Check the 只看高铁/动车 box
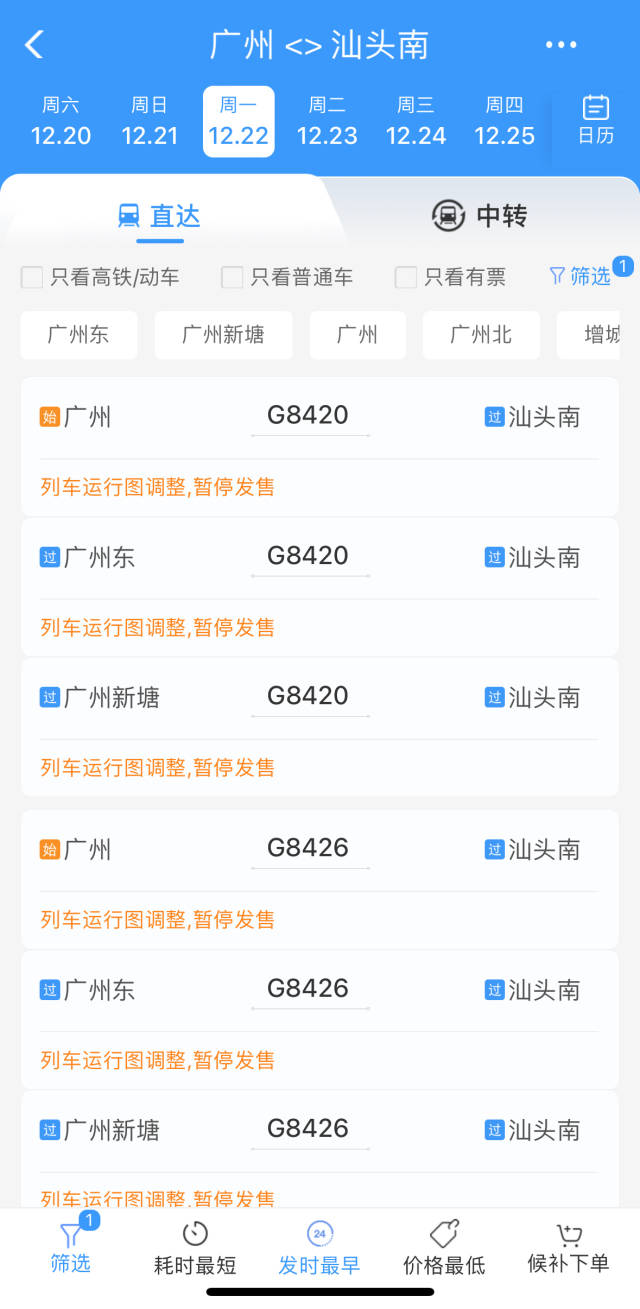 (33, 277)
